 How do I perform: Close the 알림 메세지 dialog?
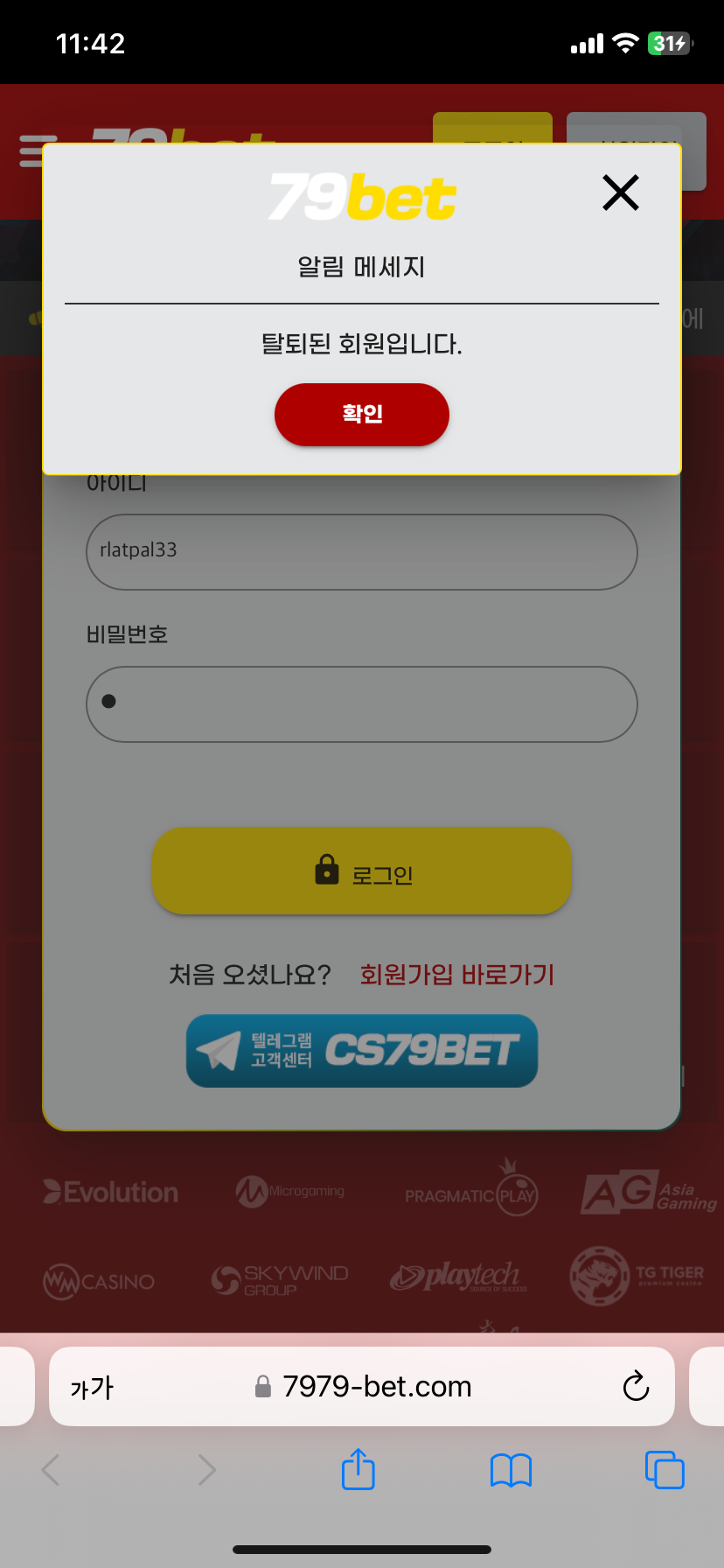pos(620,192)
